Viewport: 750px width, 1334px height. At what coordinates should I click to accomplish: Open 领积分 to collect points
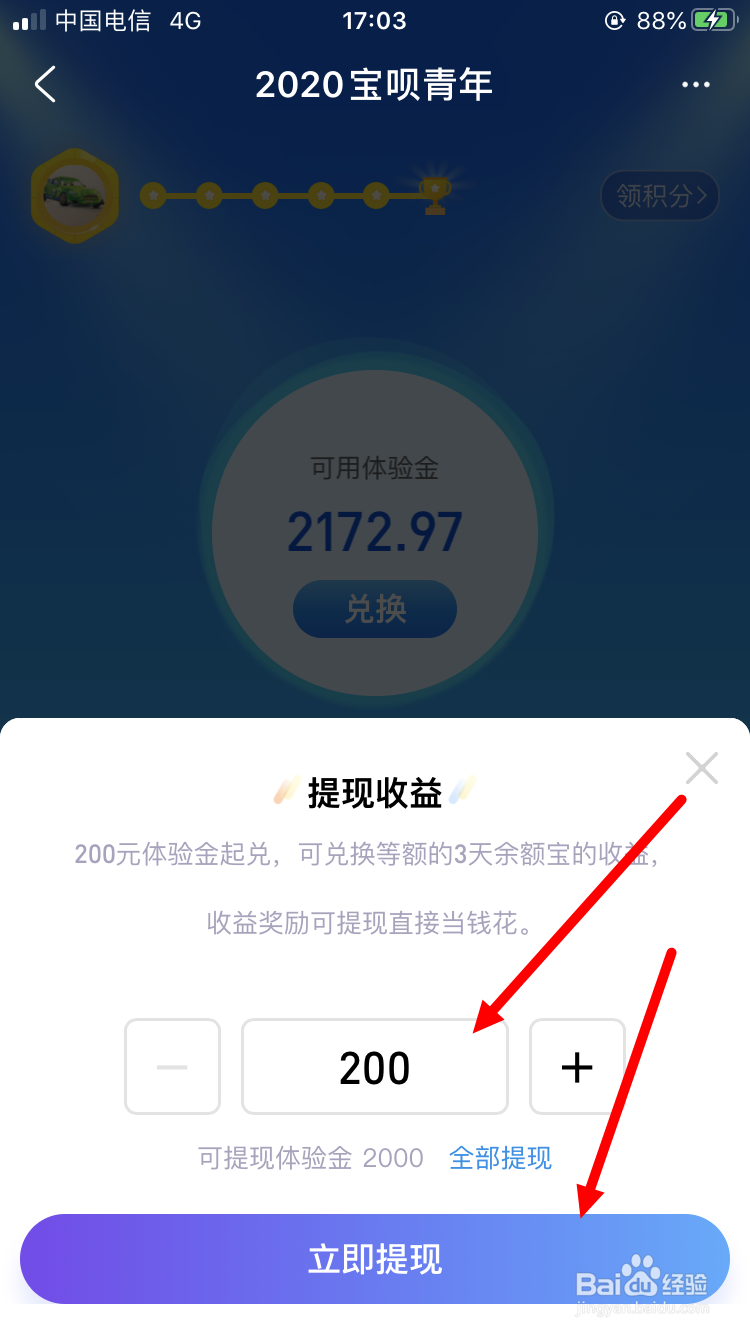[x=659, y=196]
